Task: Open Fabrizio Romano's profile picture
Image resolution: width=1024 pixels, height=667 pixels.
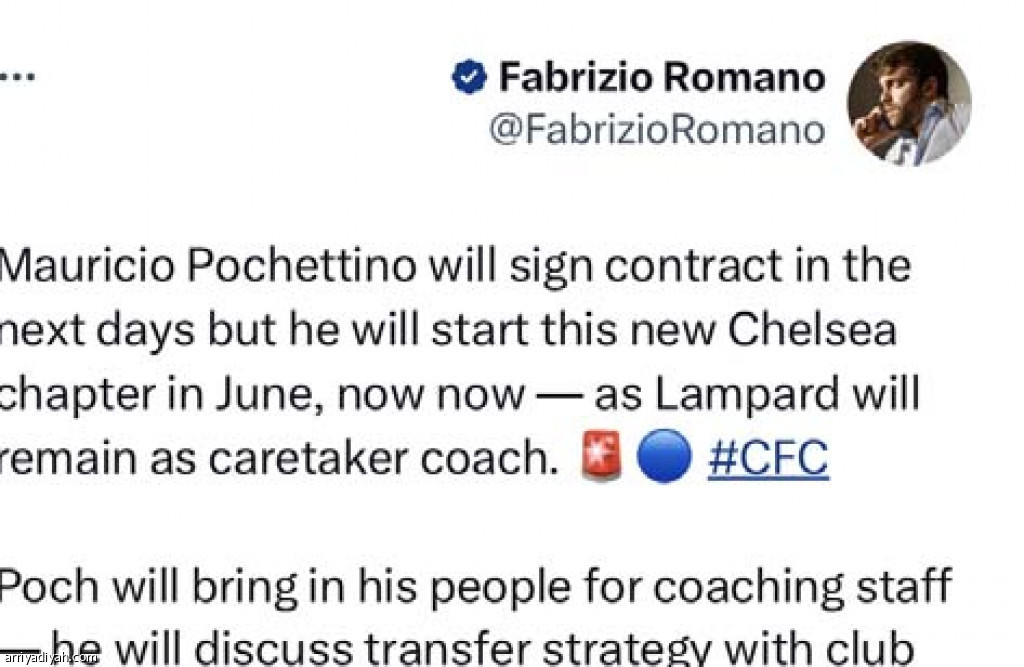Action: click(x=908, y=104)
